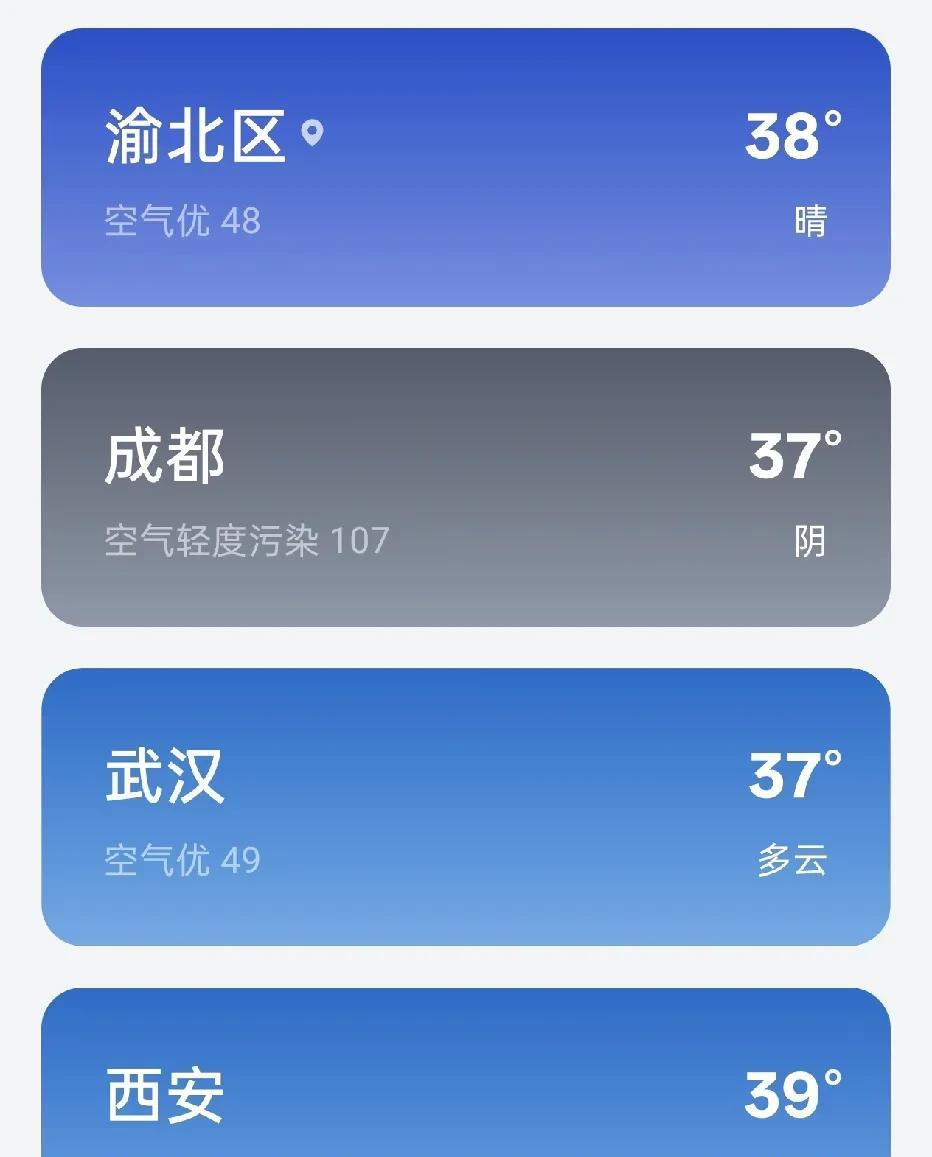Image resolution: width=932 pixels, height=1157 pixels.
Task: Open the 渝北区 weather card
Action: click(465, 168)
